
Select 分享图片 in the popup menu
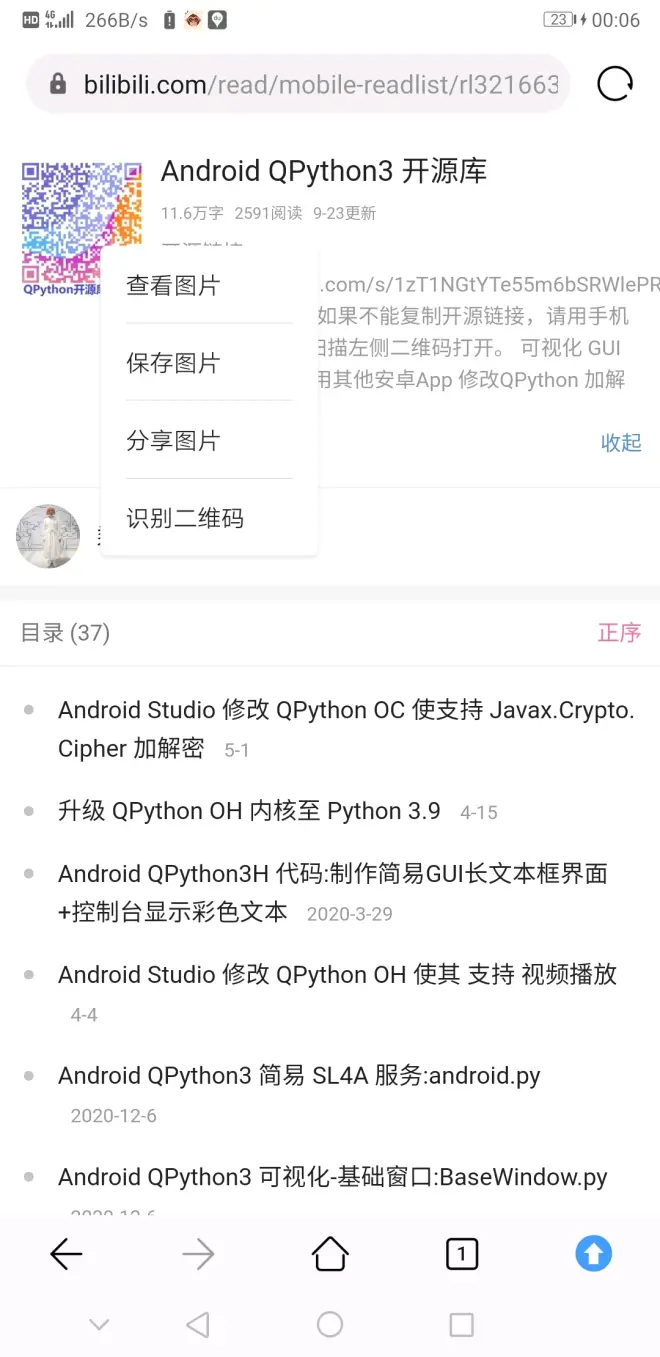(x=173, y=441)
